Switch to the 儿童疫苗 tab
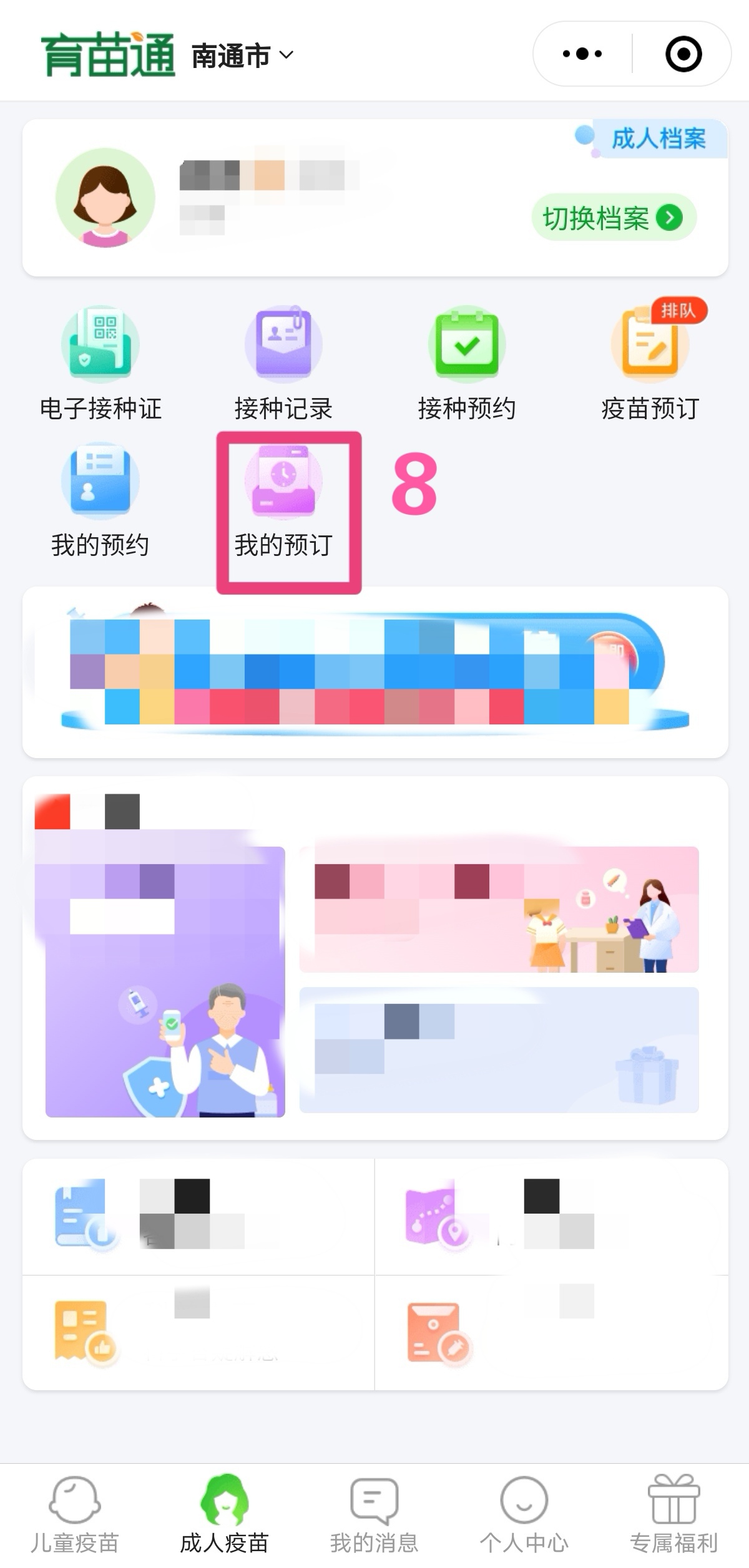 [x=75, y=1514]
